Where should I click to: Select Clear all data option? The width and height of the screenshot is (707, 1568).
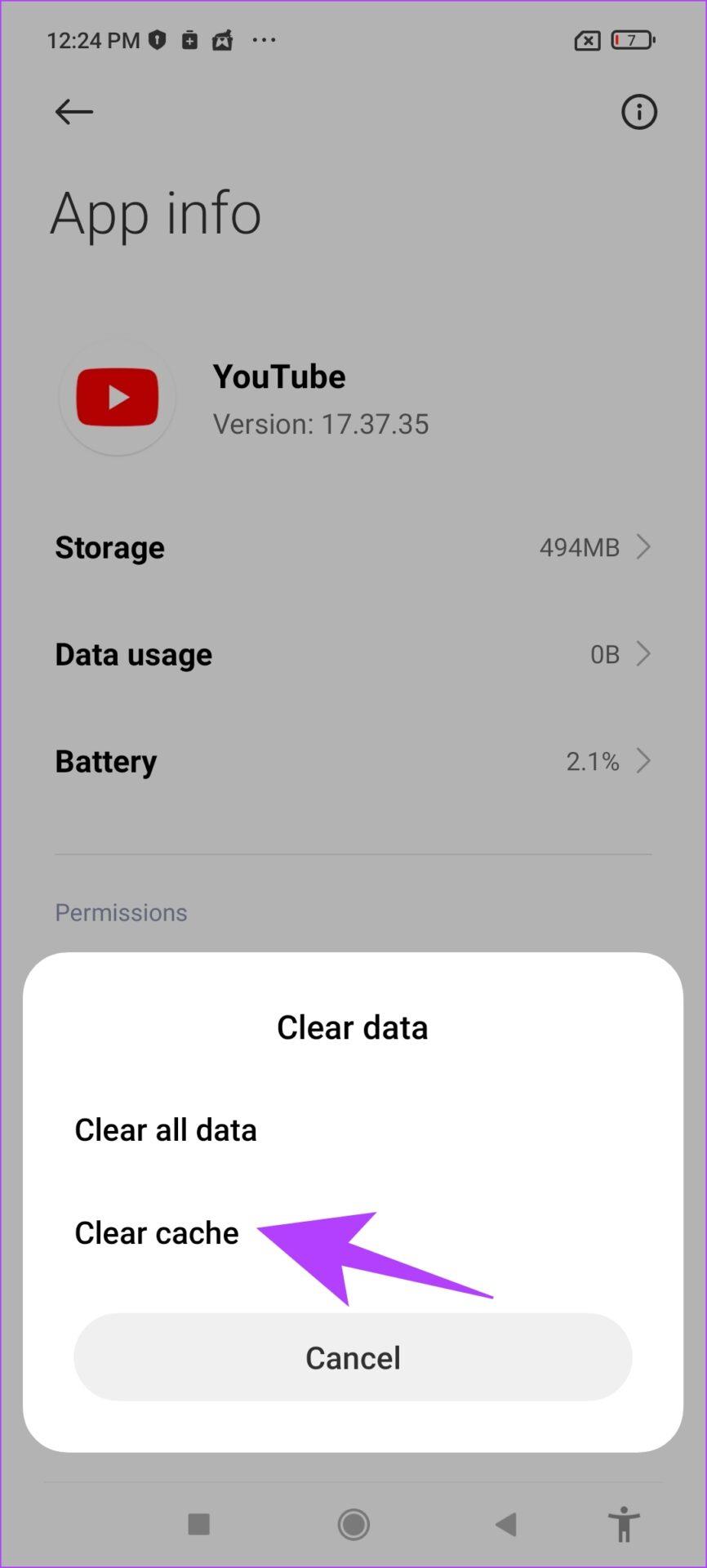(166, 1129)
